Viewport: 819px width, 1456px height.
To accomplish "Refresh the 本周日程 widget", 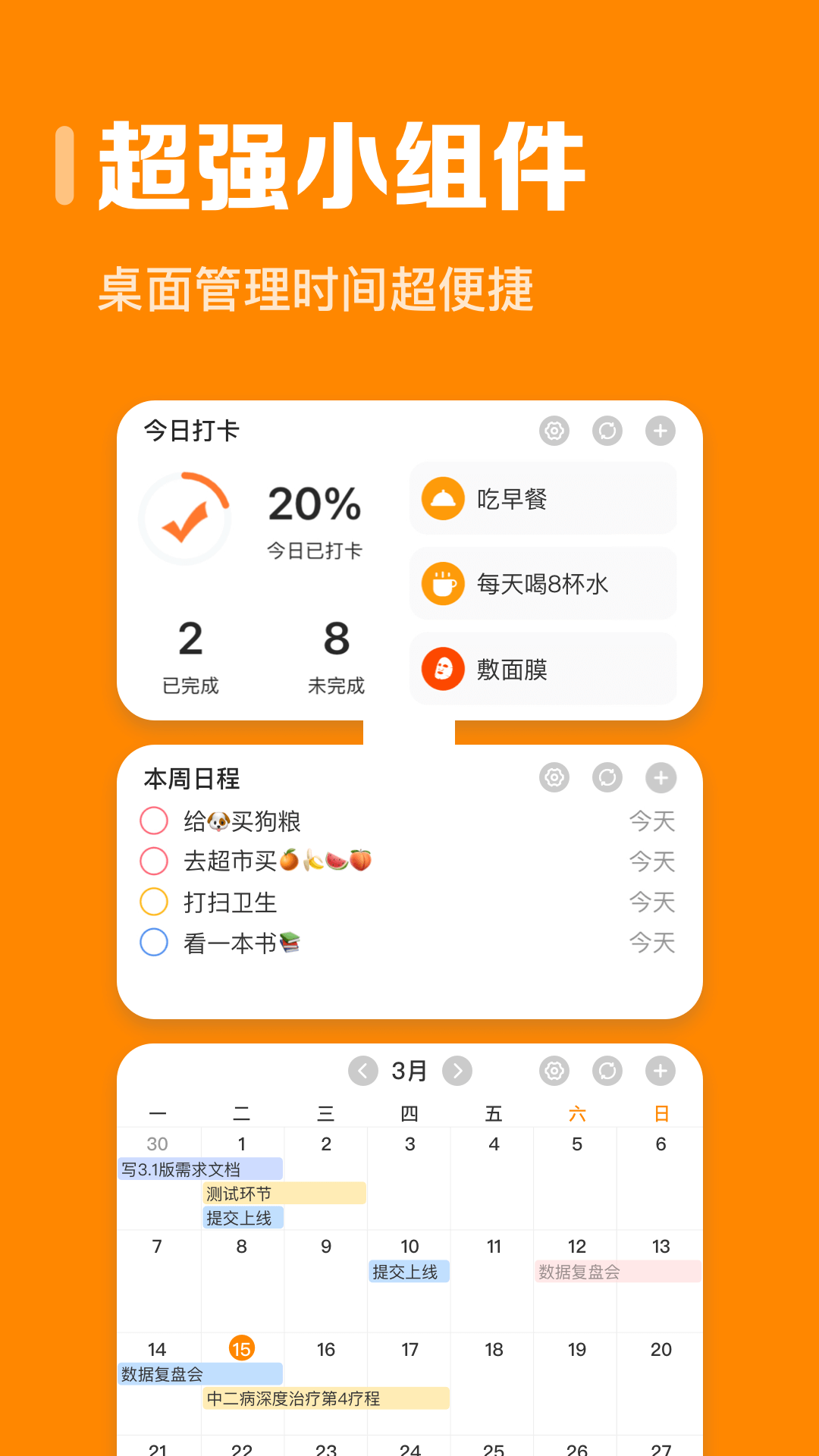I will pyautogui.click(x=607, y=777).
